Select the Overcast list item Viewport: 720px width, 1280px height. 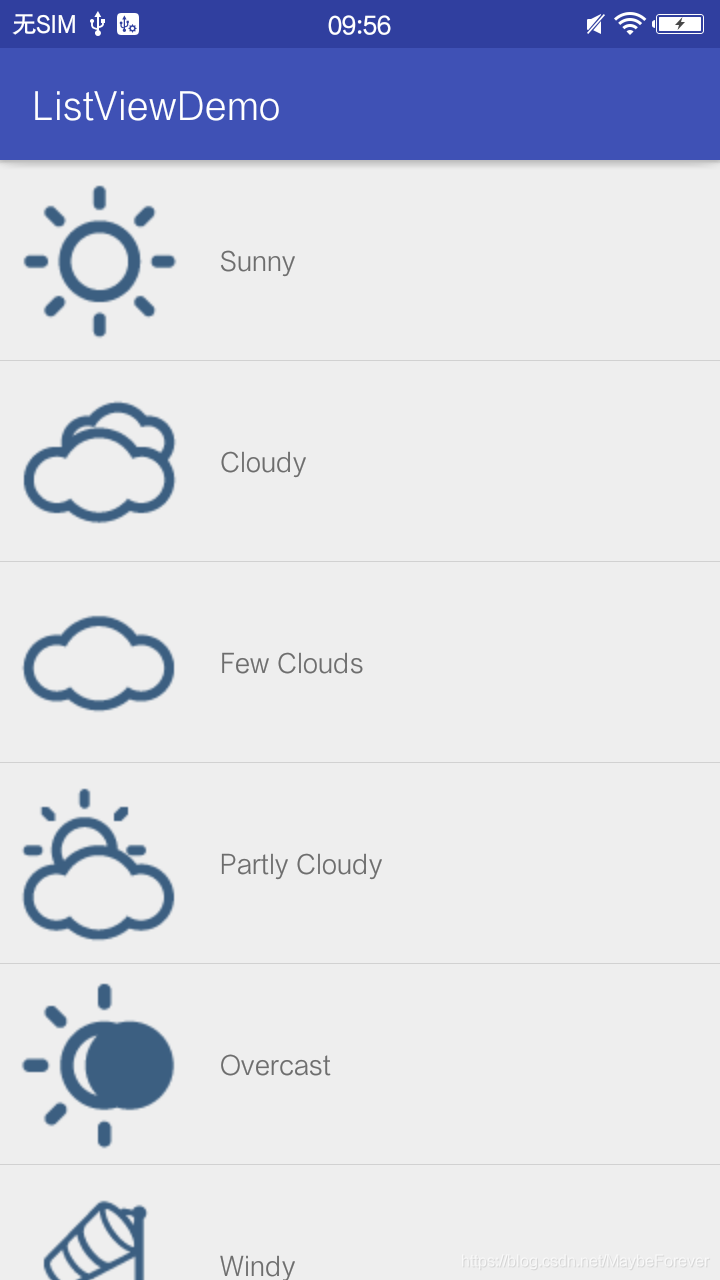coord(360,1064)
